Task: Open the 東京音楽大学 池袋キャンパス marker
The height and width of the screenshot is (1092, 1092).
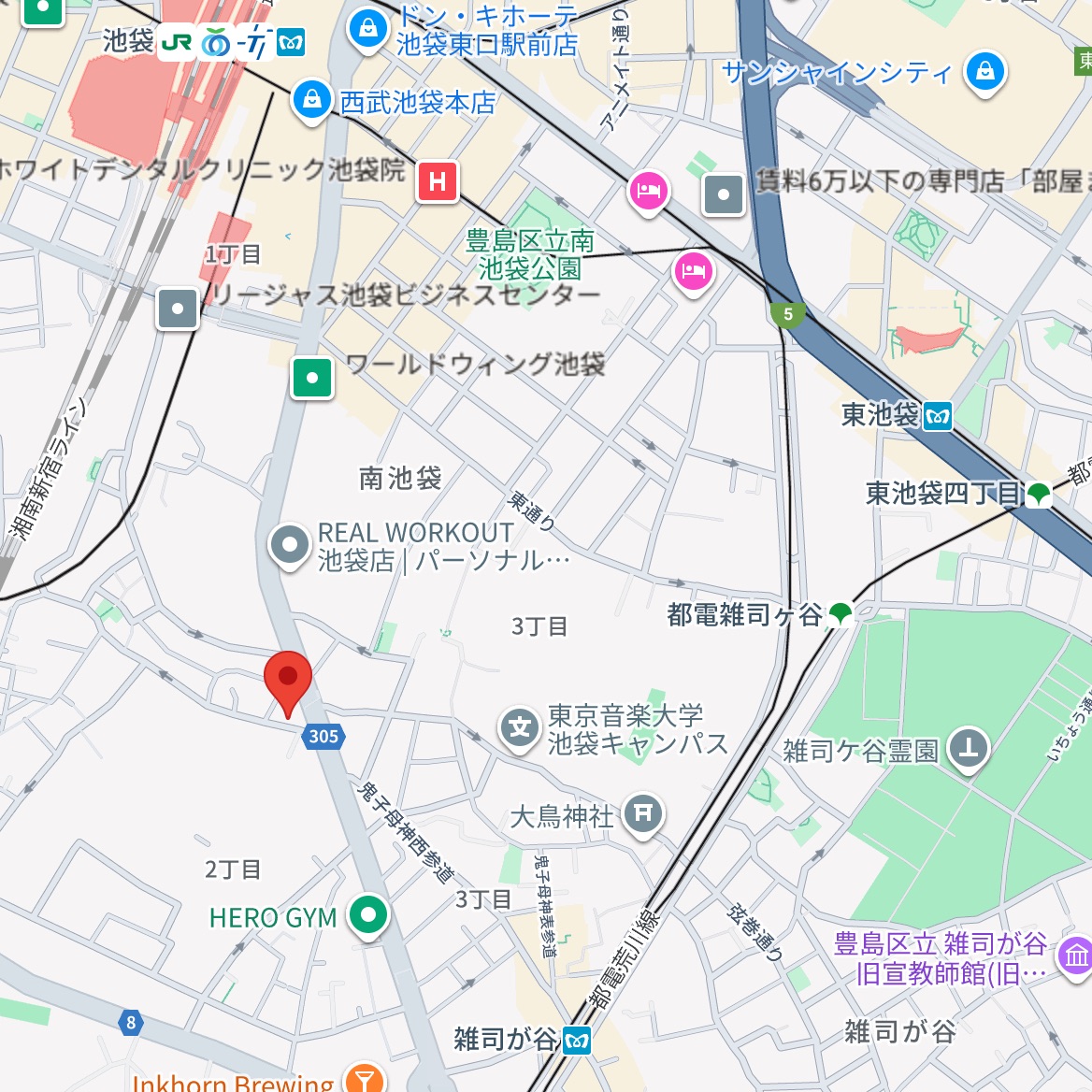Action: click(x=519, y=728)
